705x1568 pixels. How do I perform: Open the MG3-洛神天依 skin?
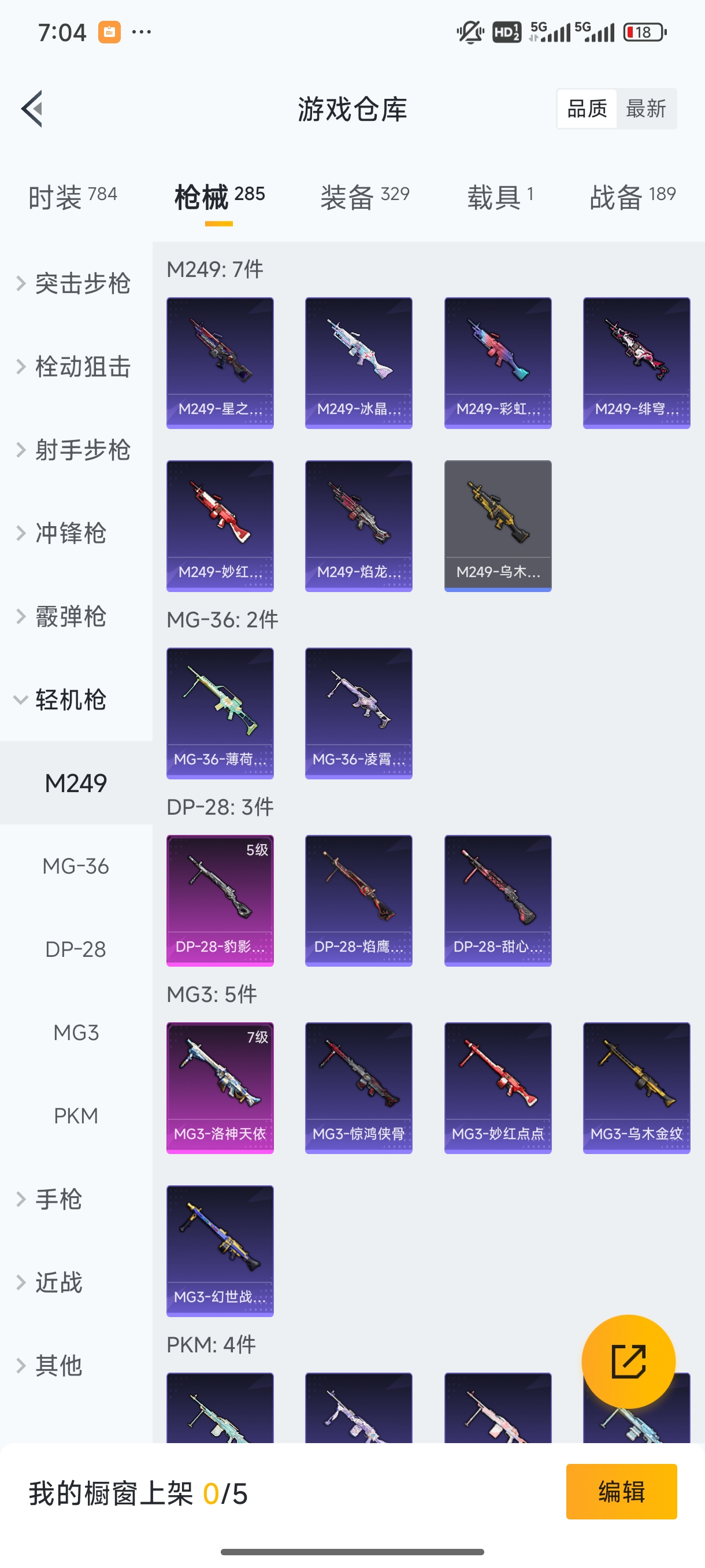click(220, 1088)
